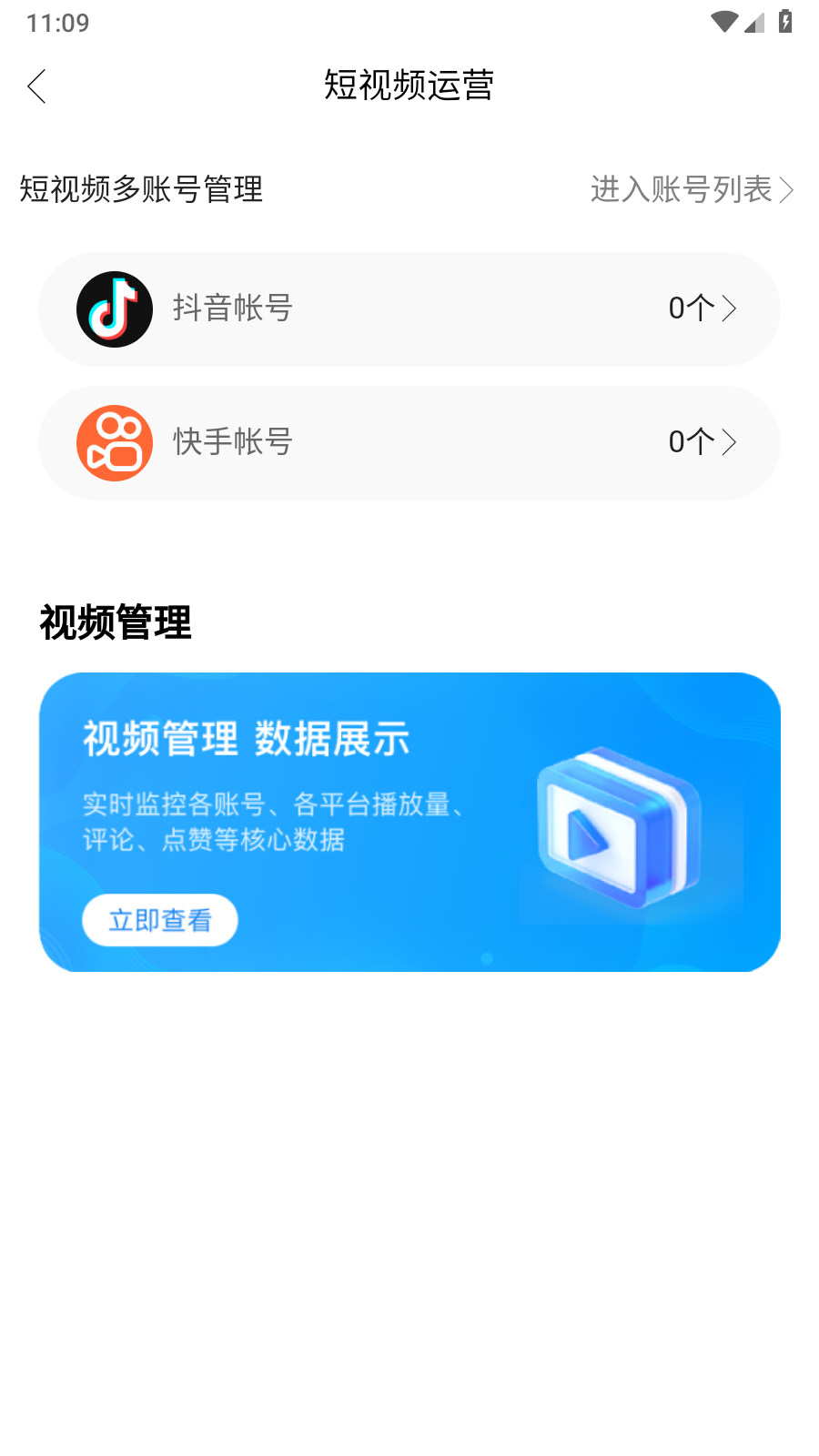
Task: Go back using the top-left arrow
Action: (37, 87)
